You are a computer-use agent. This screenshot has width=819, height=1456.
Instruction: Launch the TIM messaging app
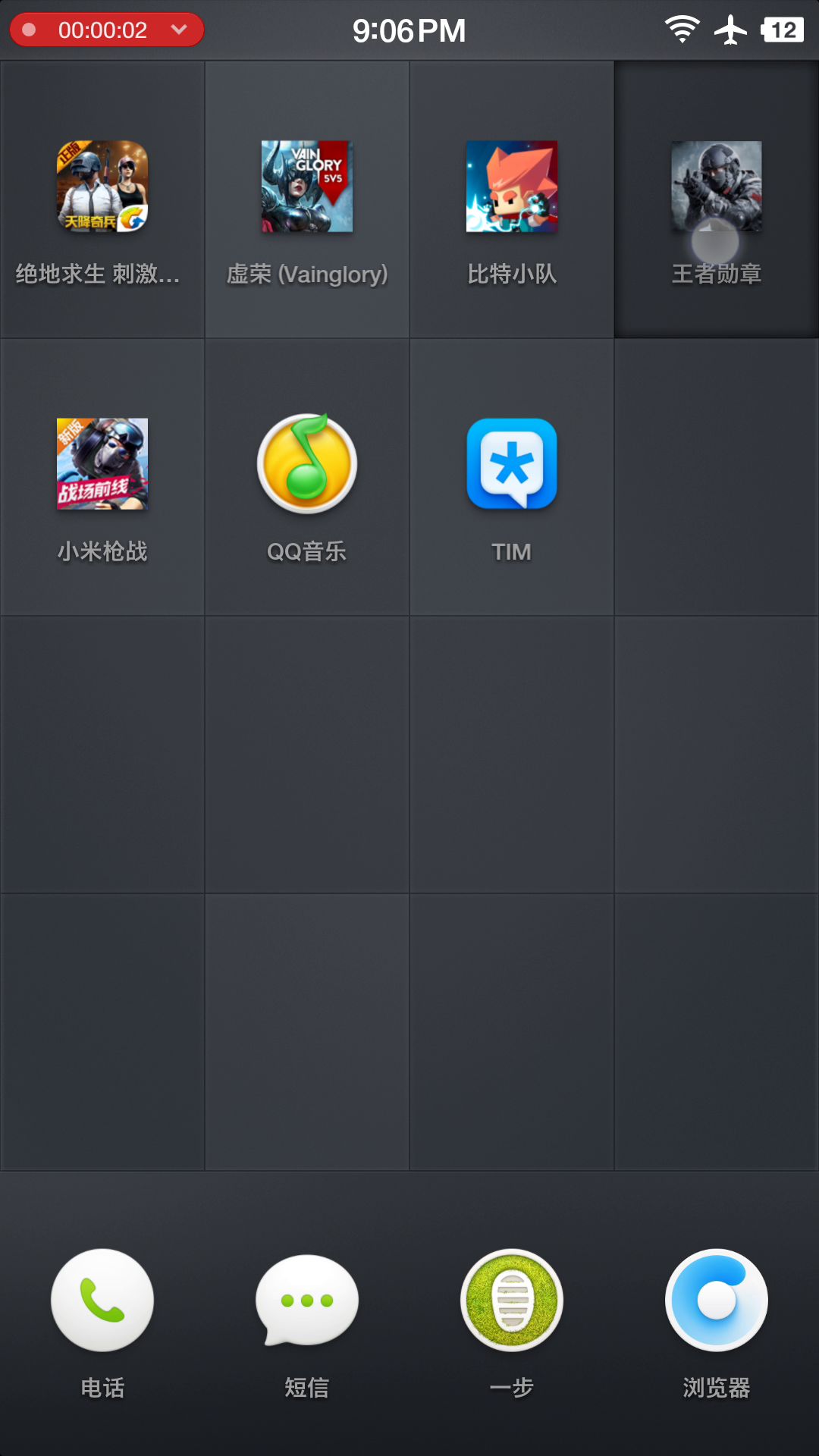point(512,464)
